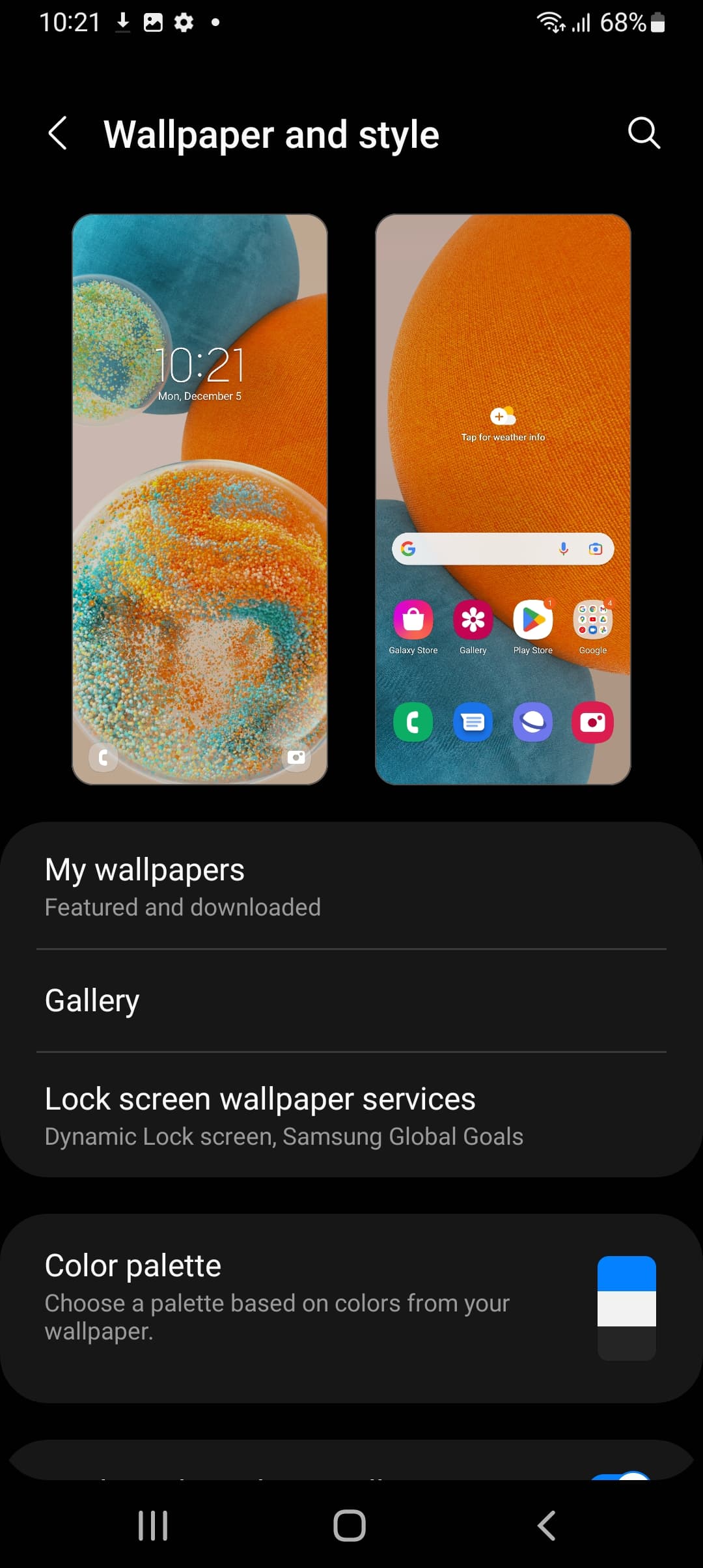Tap the system home button
The width and height of the screenshot is (703, 1568).
(x=350, y=1525)
